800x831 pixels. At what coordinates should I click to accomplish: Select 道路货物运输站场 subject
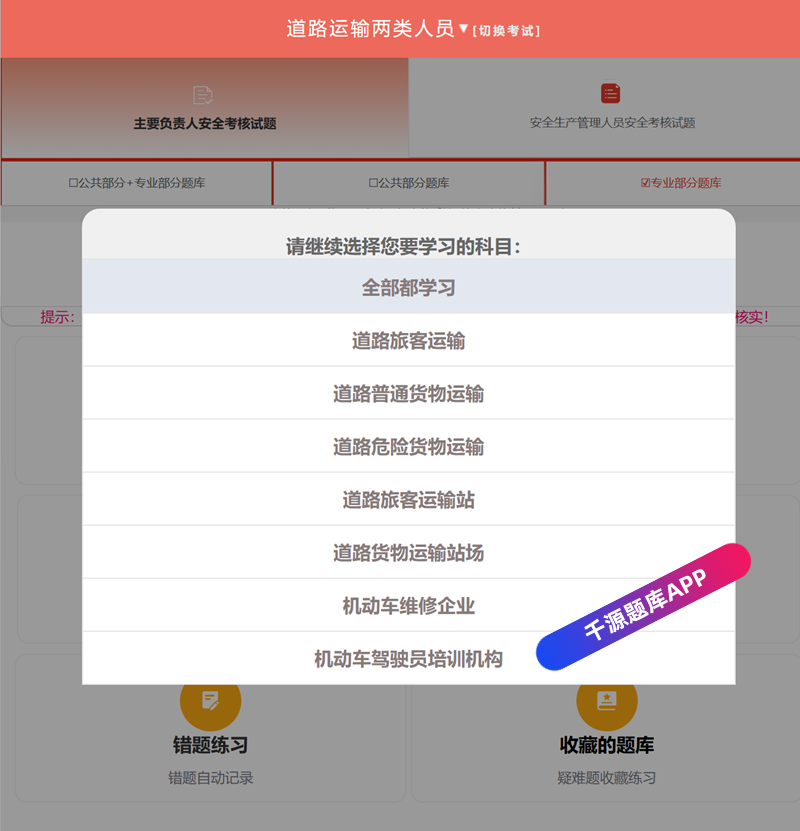[x=408, y=553]
